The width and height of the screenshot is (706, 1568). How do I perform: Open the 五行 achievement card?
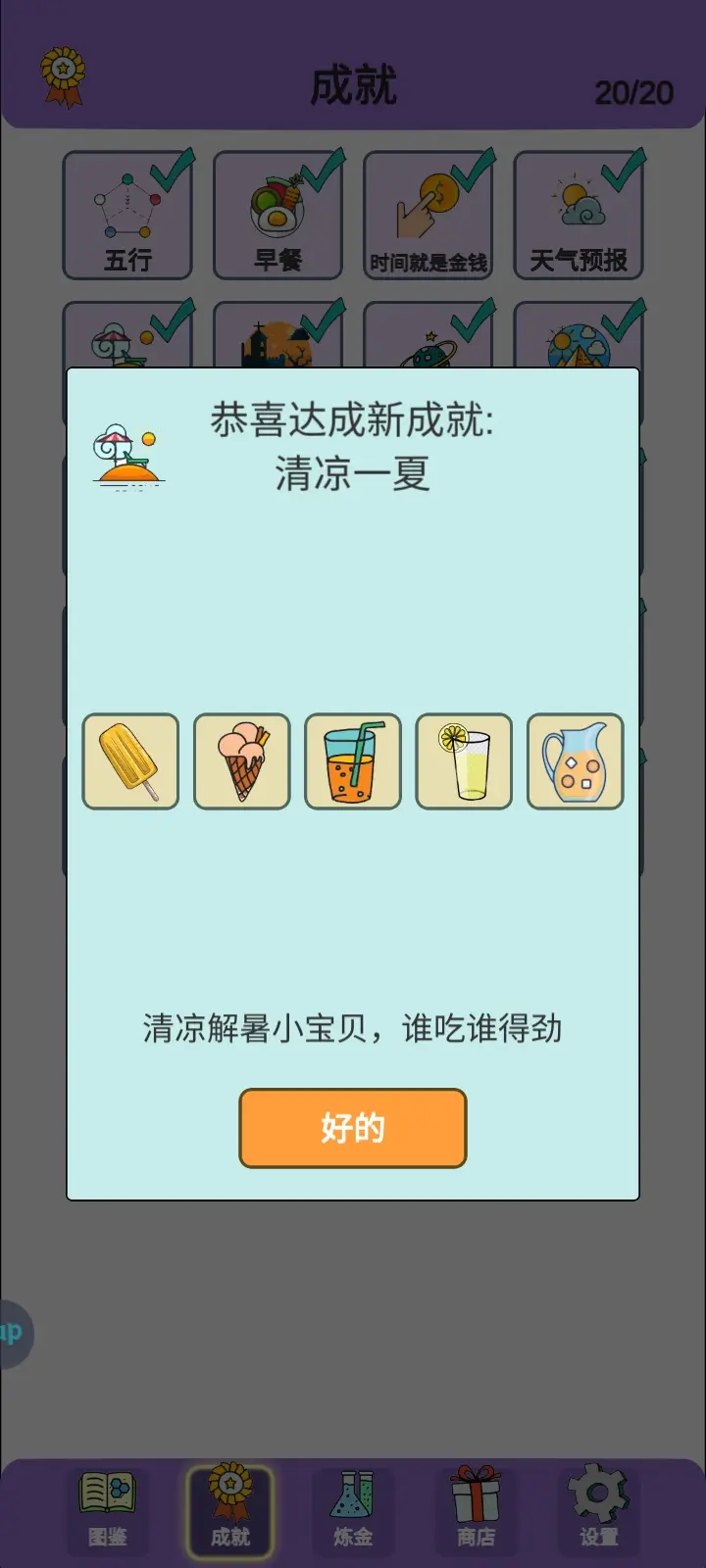tap(127, 216)
